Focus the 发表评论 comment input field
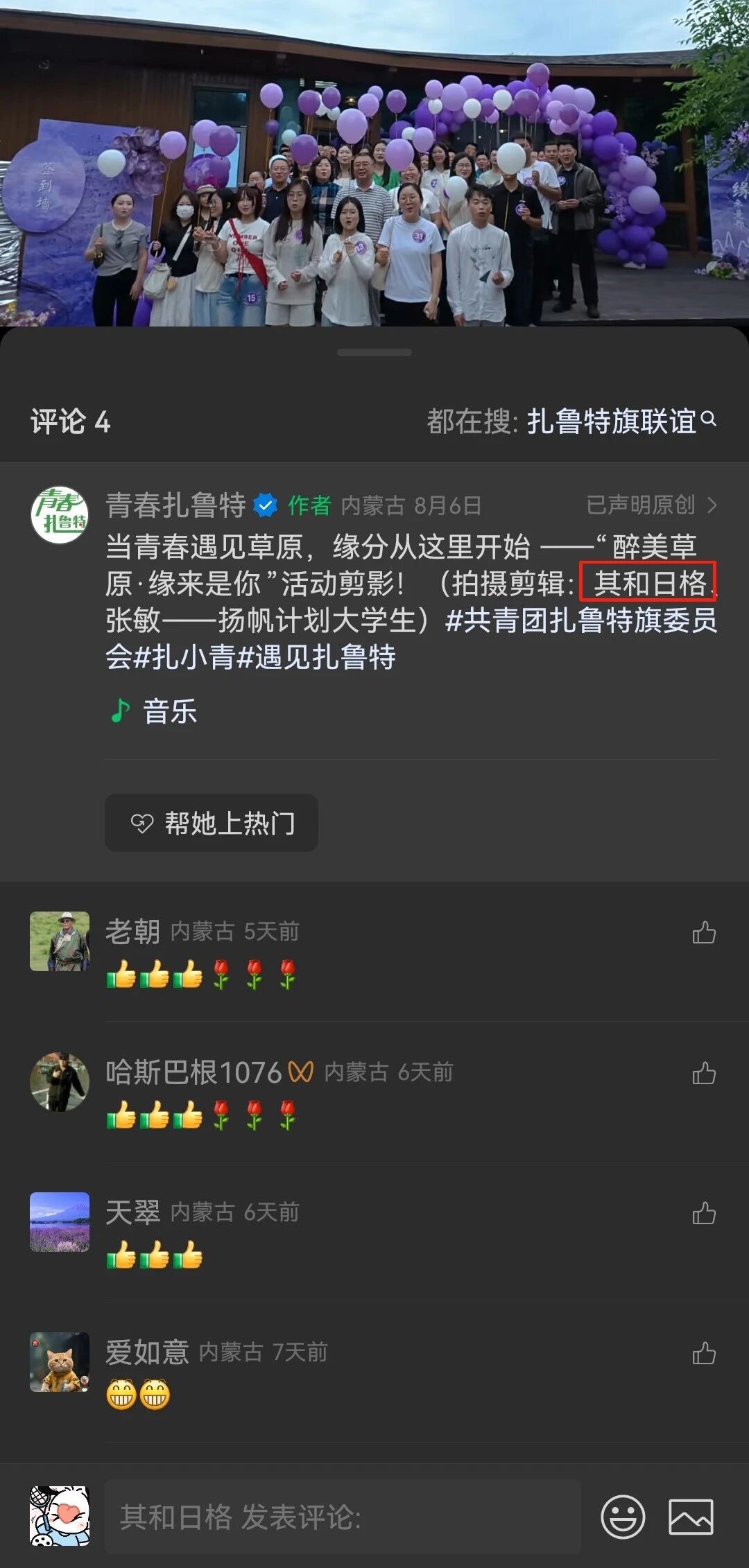The image size is (749, 1568). click(x=343, y=1517)
